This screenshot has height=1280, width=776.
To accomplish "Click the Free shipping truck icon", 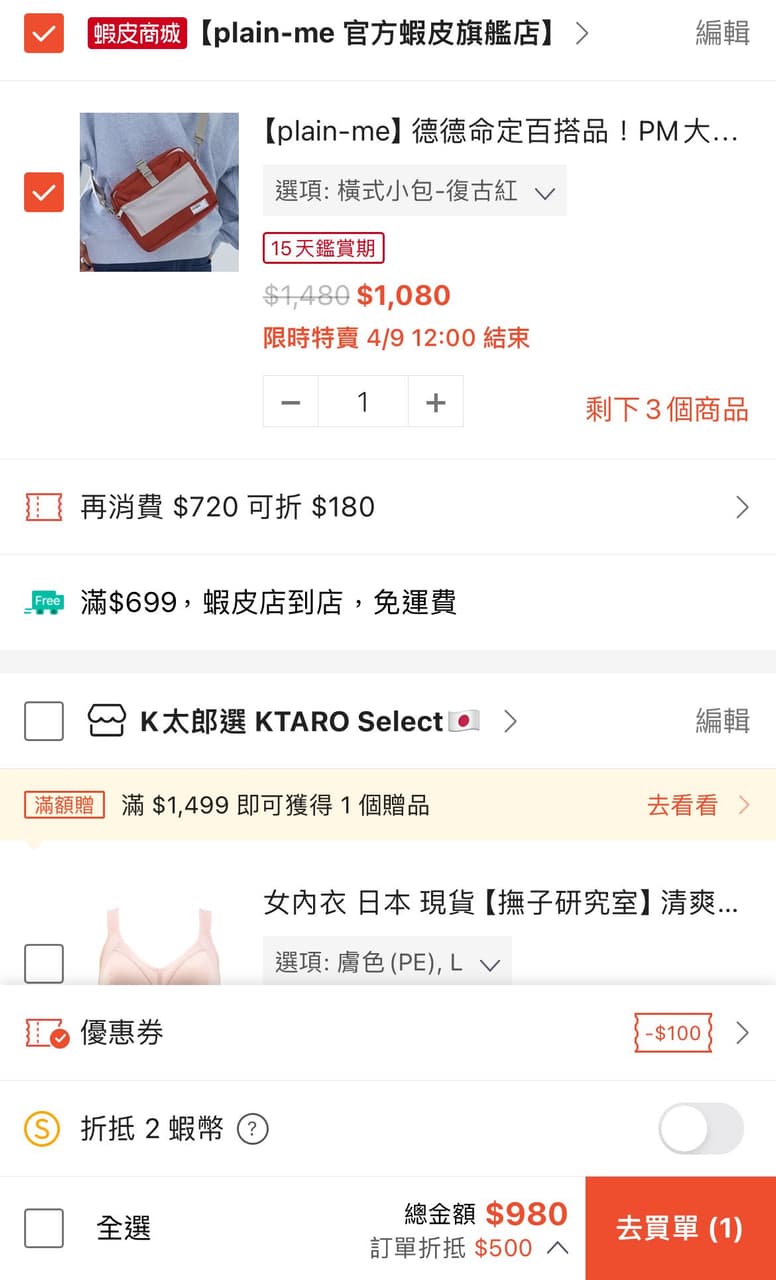I will [x=42, y=601].
